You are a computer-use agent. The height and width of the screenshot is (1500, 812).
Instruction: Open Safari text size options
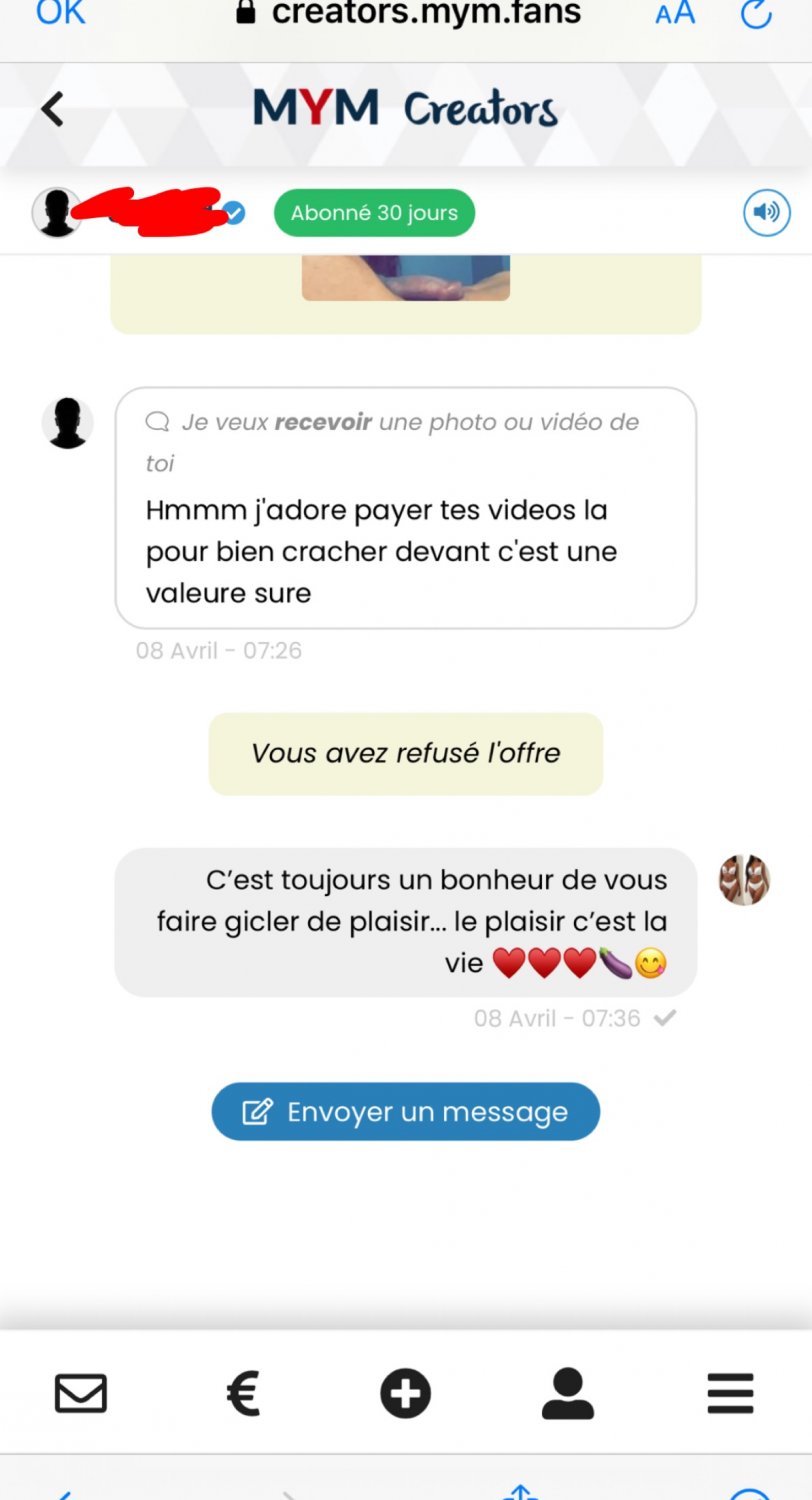tap(675, 14)
